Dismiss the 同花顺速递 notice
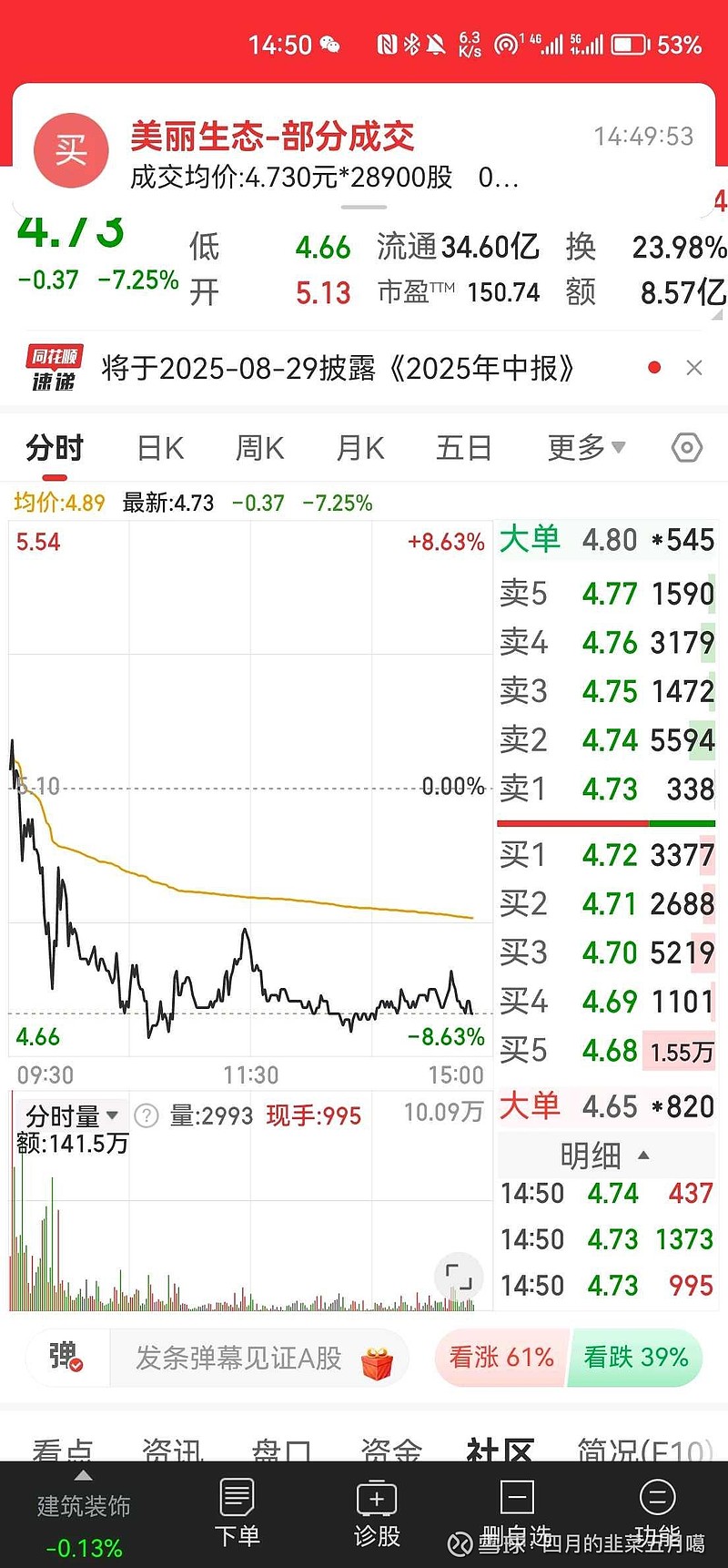This screenshot has height=1568, width=728. tap(693, 368)
